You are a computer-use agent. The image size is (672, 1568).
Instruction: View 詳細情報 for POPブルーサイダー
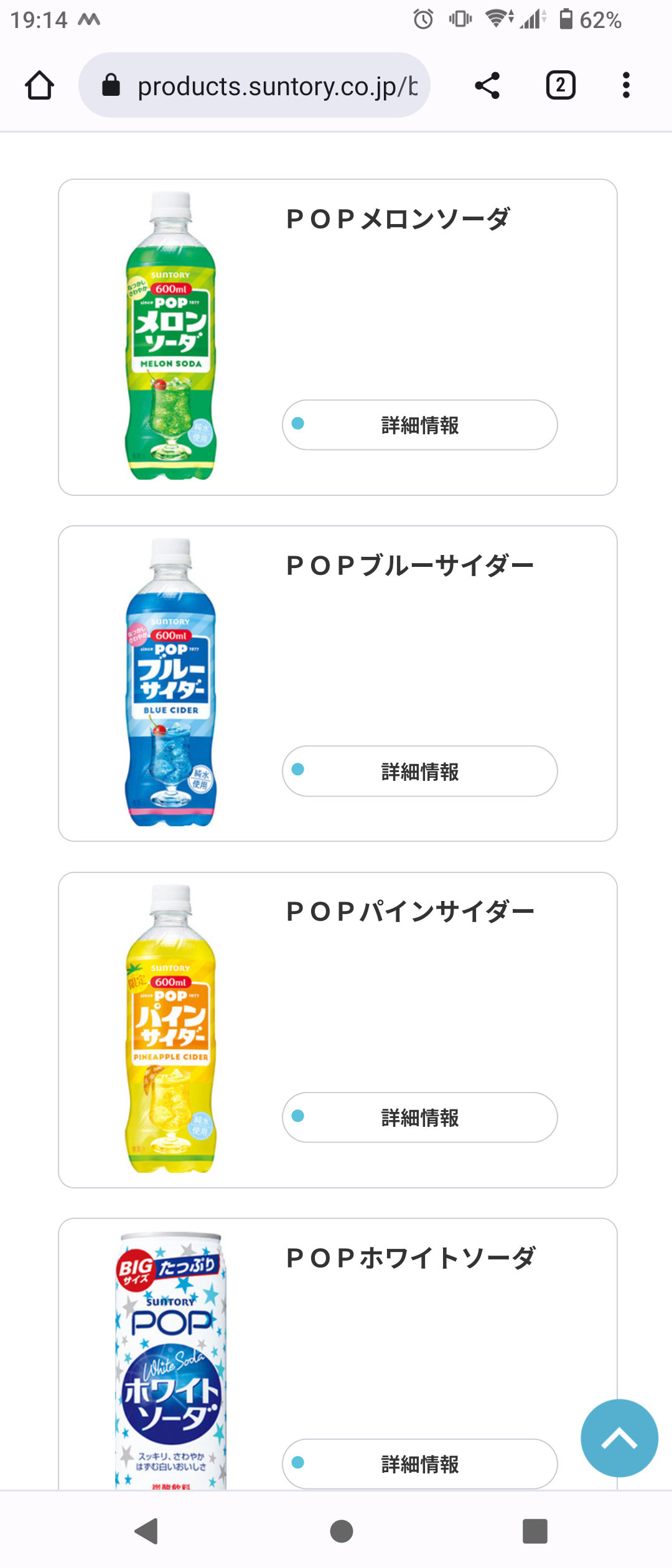click(420, 772)
